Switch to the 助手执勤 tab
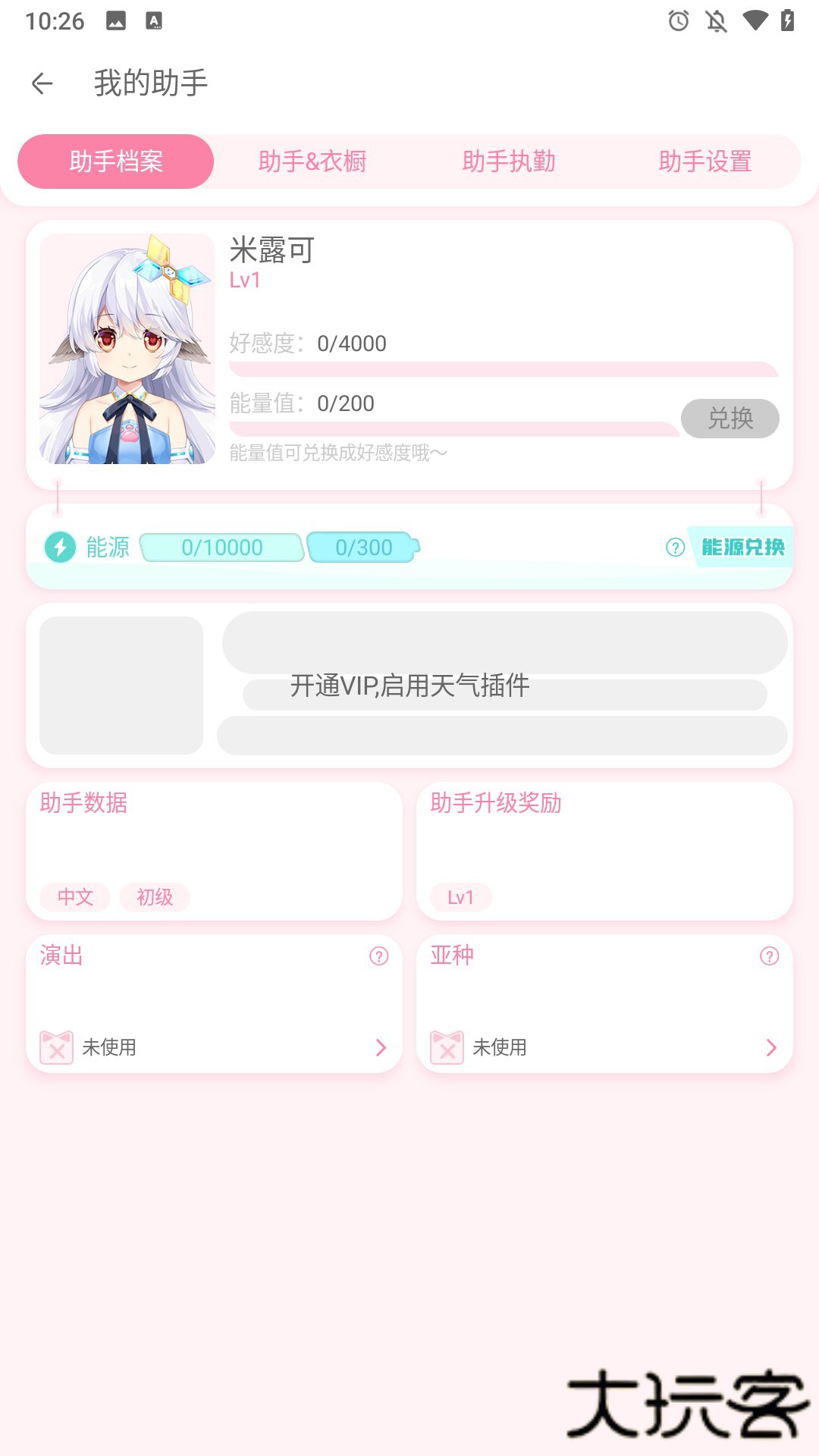This screenshot has height=1456, width=819. (509, 161)
